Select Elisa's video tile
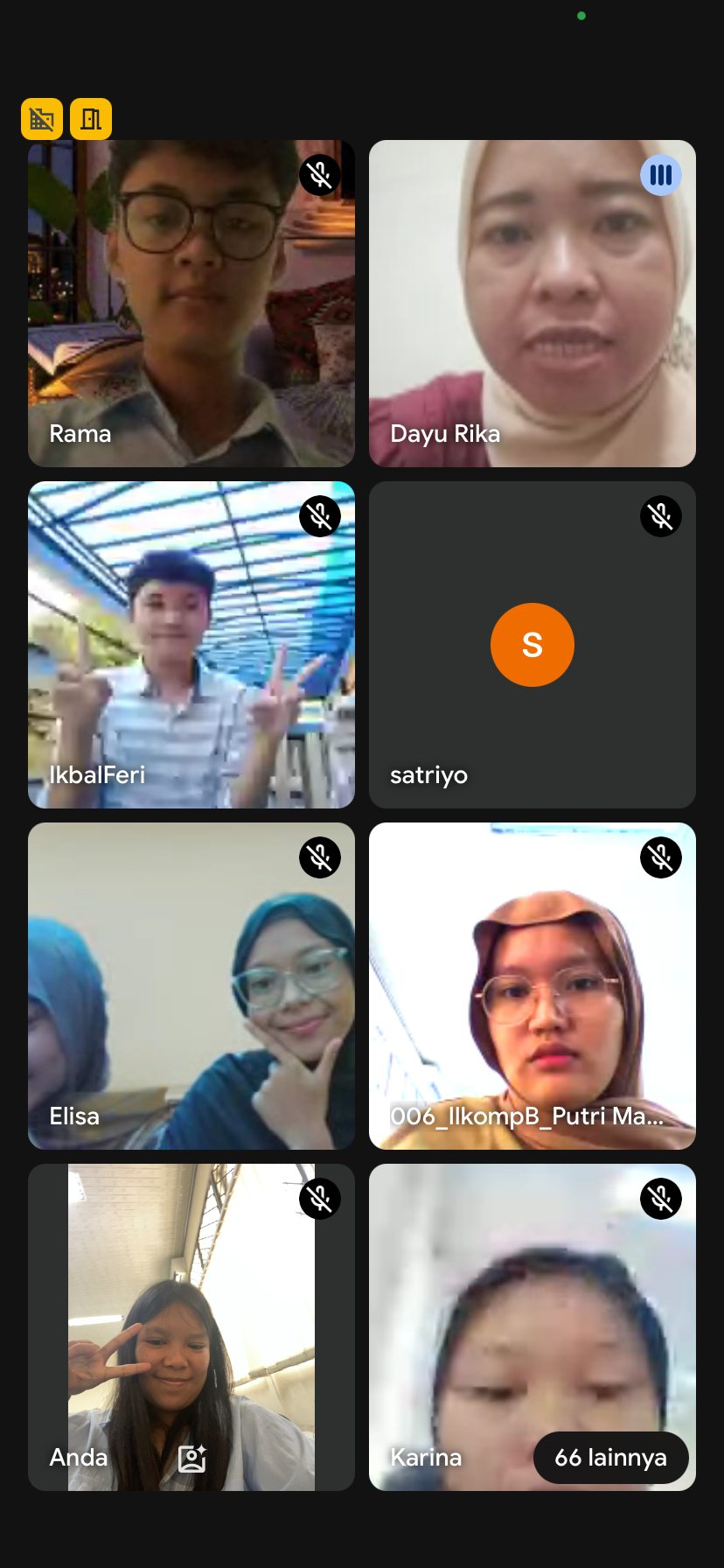This screenshot has height=1568, width=724. 191,985
